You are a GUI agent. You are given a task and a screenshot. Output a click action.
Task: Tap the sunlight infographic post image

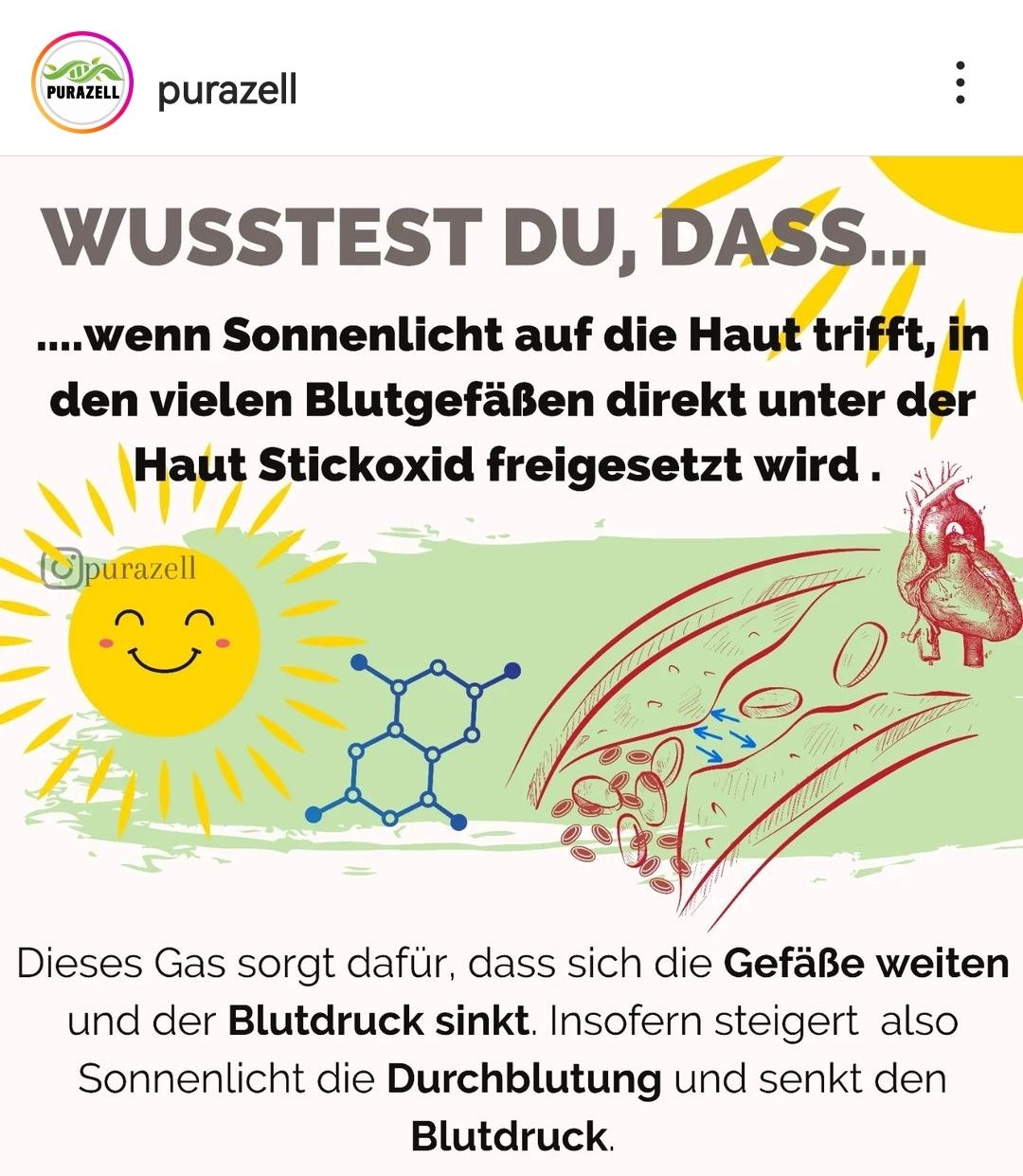[511, 666]
